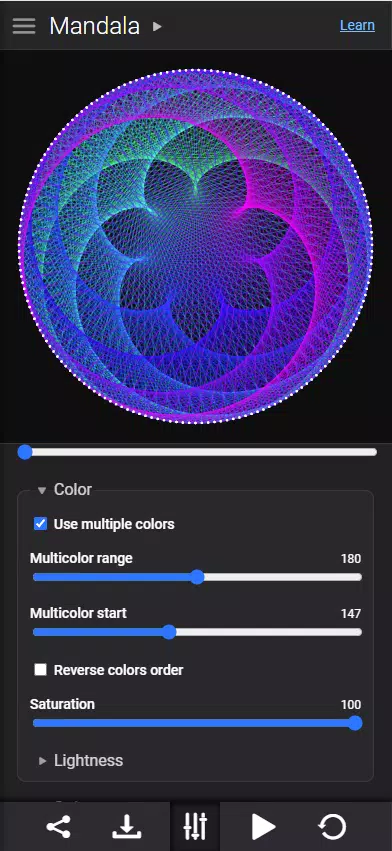
Task: Share the mandala
Action: point(59,827)
